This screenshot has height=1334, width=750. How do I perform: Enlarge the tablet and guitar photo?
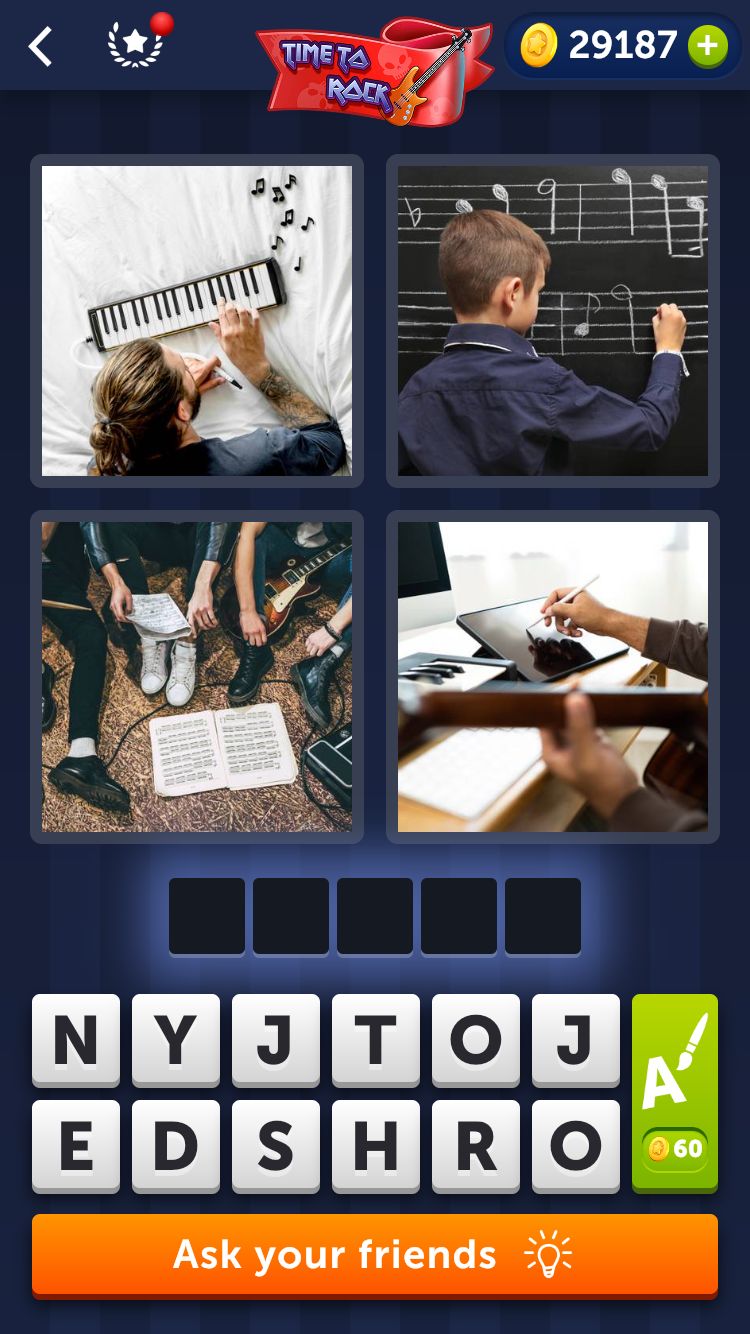553,677
